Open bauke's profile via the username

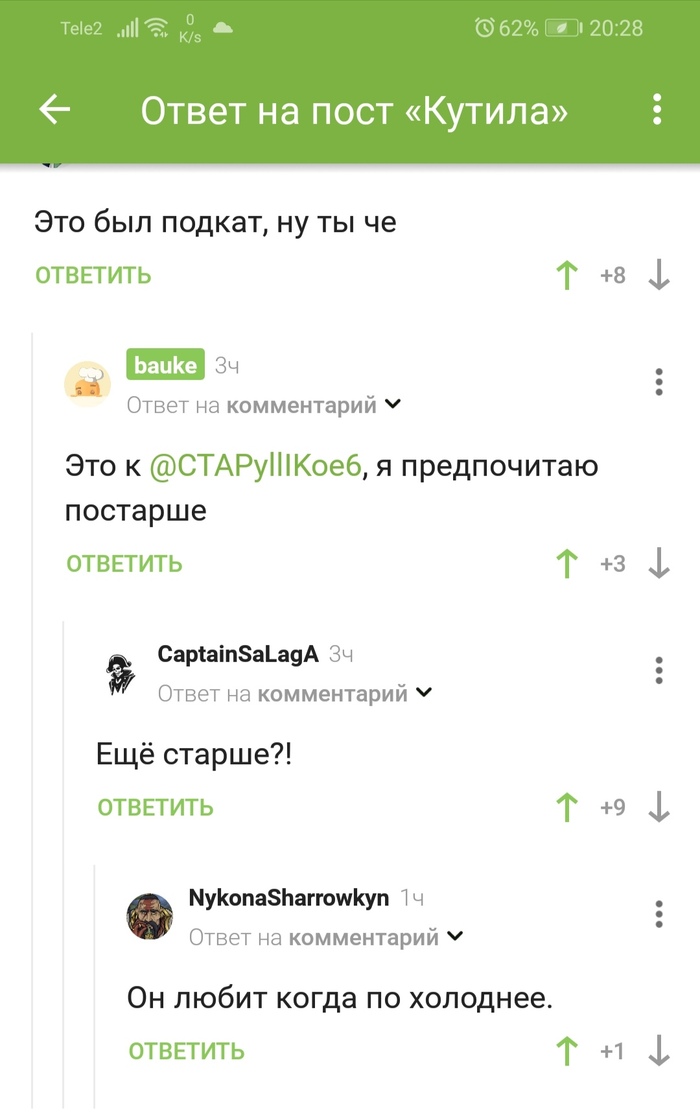tap(165, 366)
